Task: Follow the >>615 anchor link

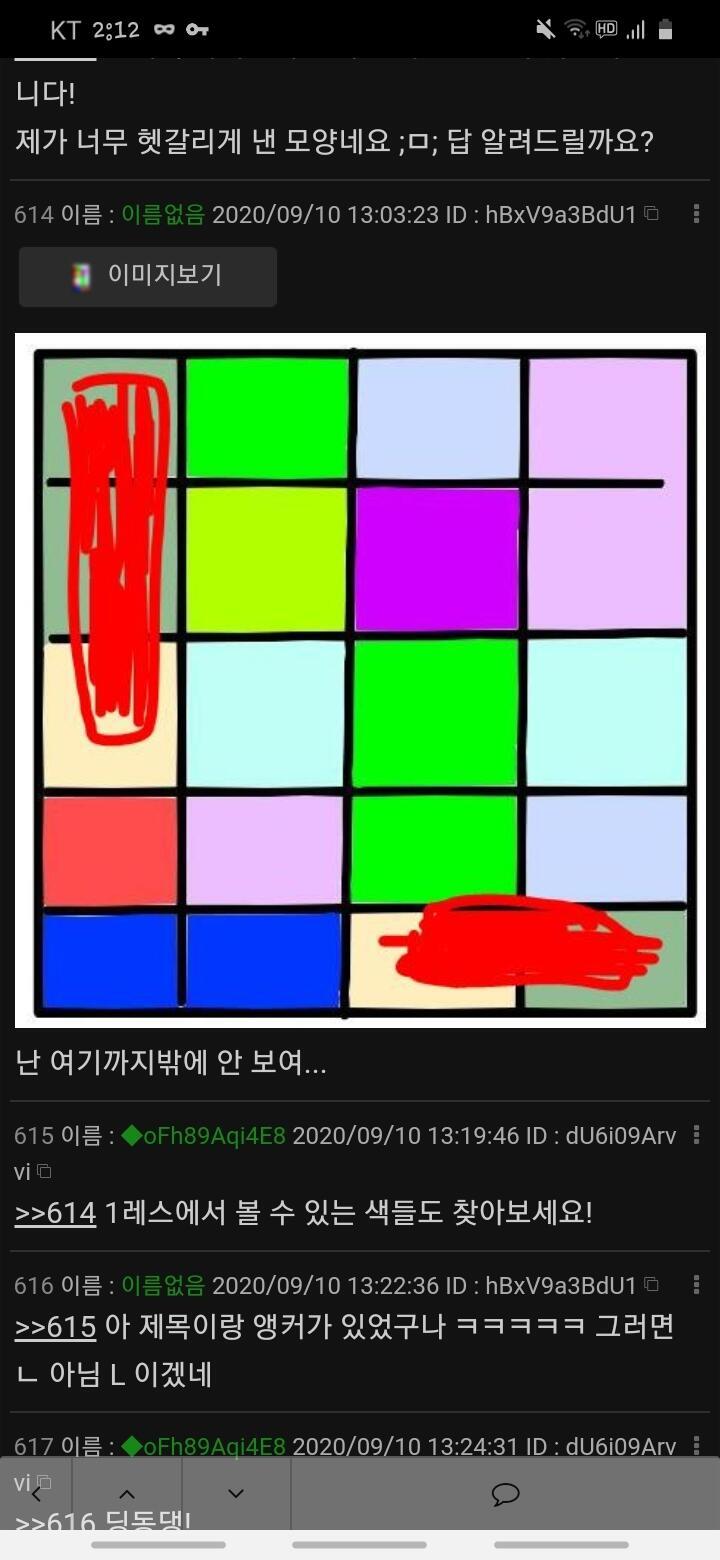Action: (x=55, y=1327)
